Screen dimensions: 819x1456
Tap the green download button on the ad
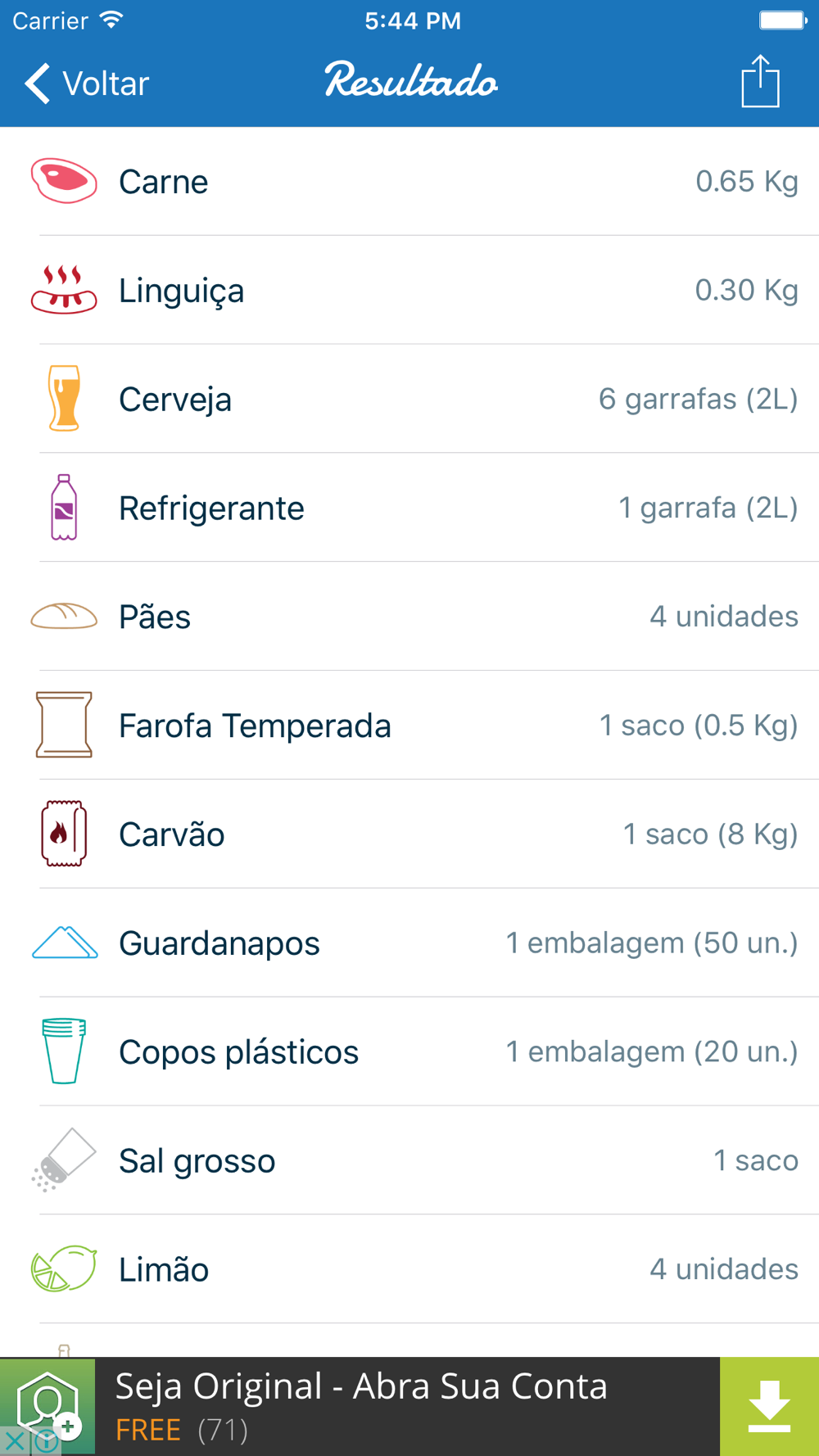769,1406
